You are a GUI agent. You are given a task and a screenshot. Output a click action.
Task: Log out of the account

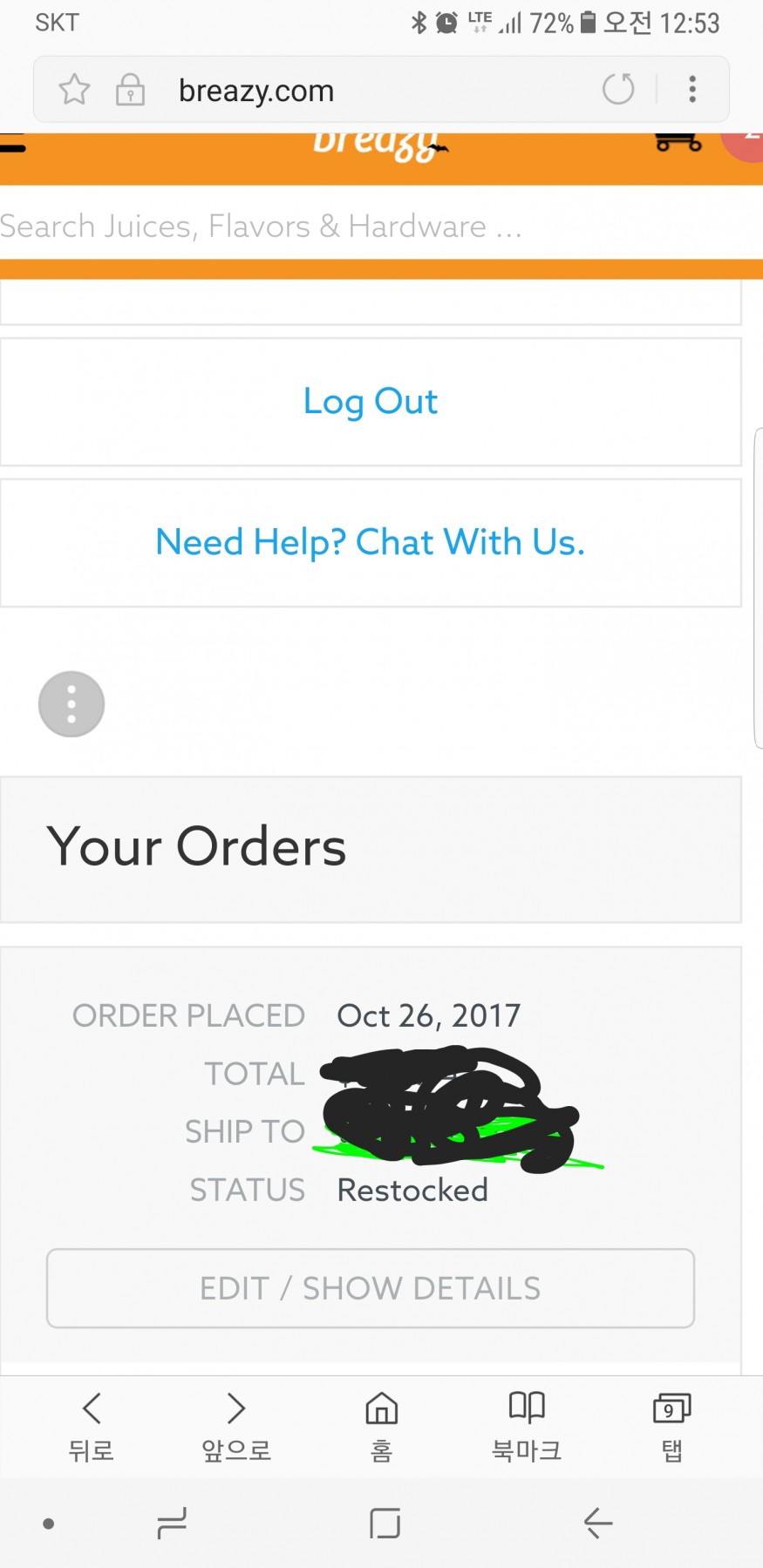click(x=371, y=402)
